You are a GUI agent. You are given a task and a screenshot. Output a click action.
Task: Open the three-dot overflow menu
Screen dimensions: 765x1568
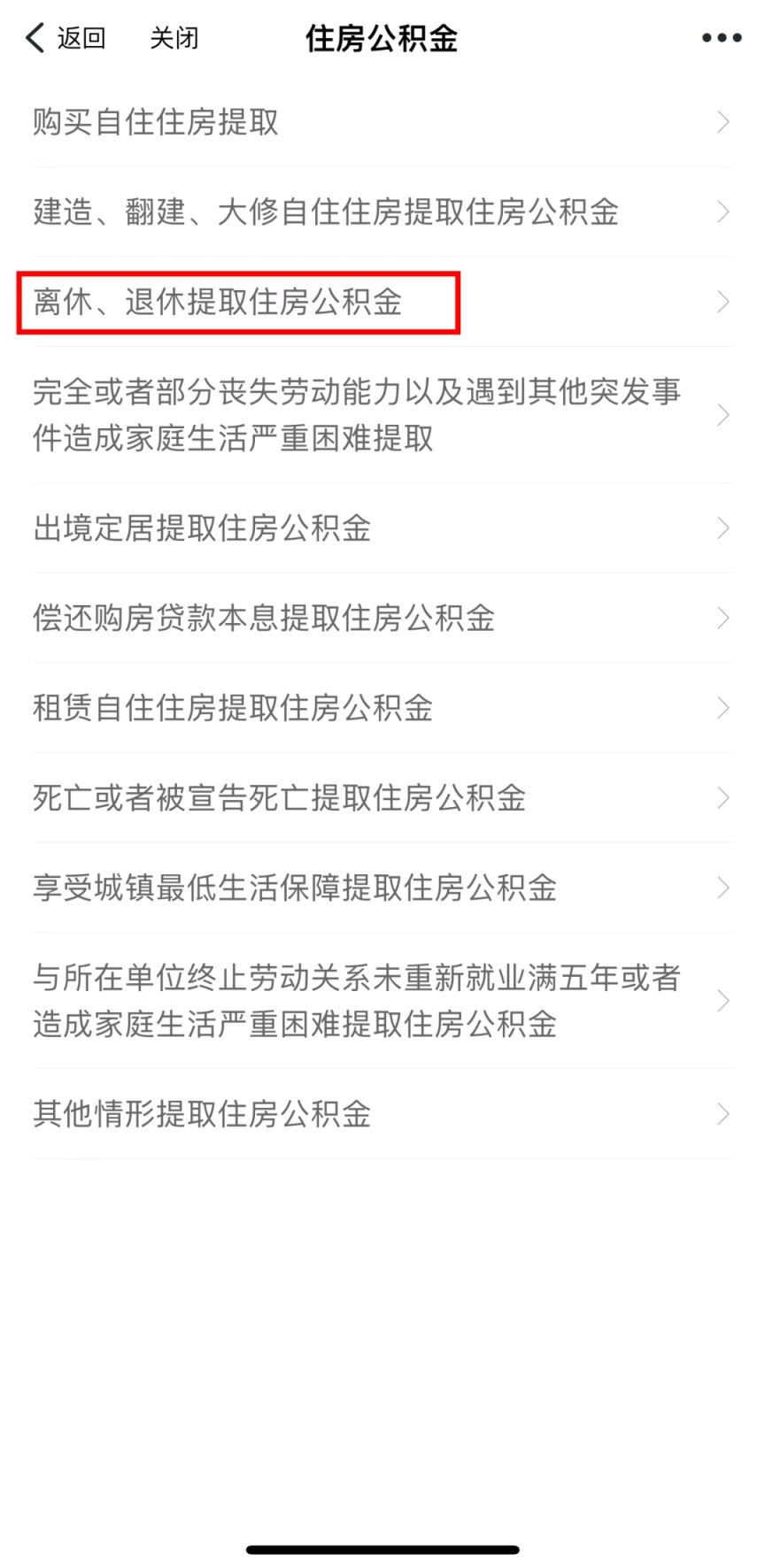[x=721, y=38]
